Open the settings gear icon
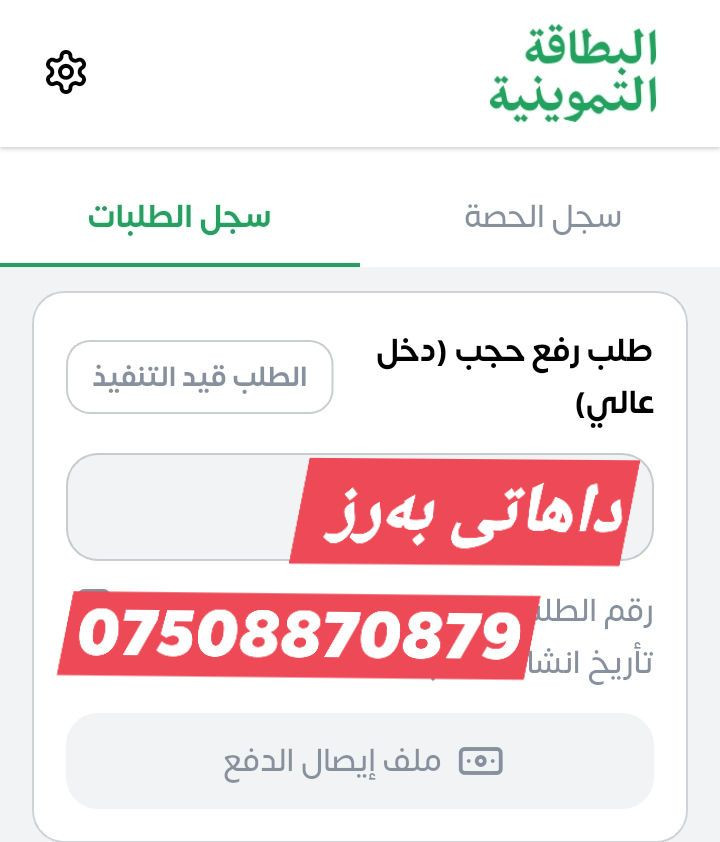 (66, 72)
